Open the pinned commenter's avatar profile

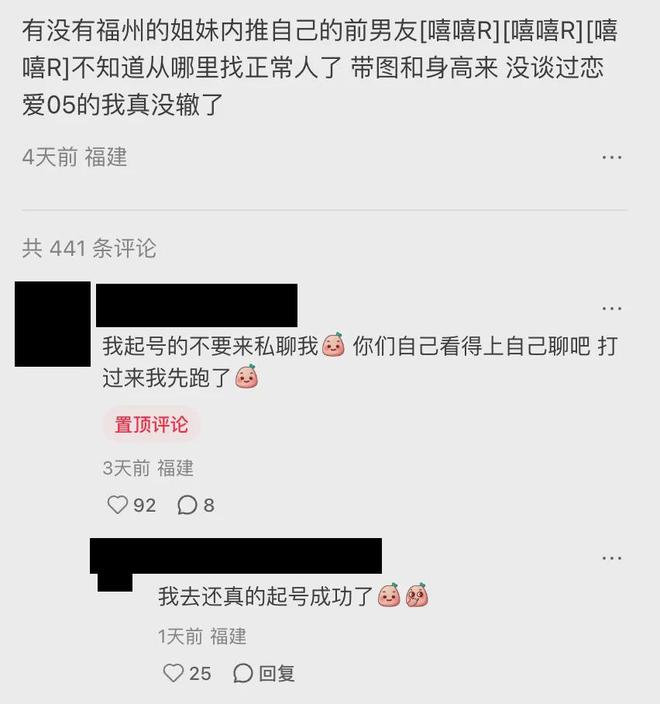click(52, 324)
